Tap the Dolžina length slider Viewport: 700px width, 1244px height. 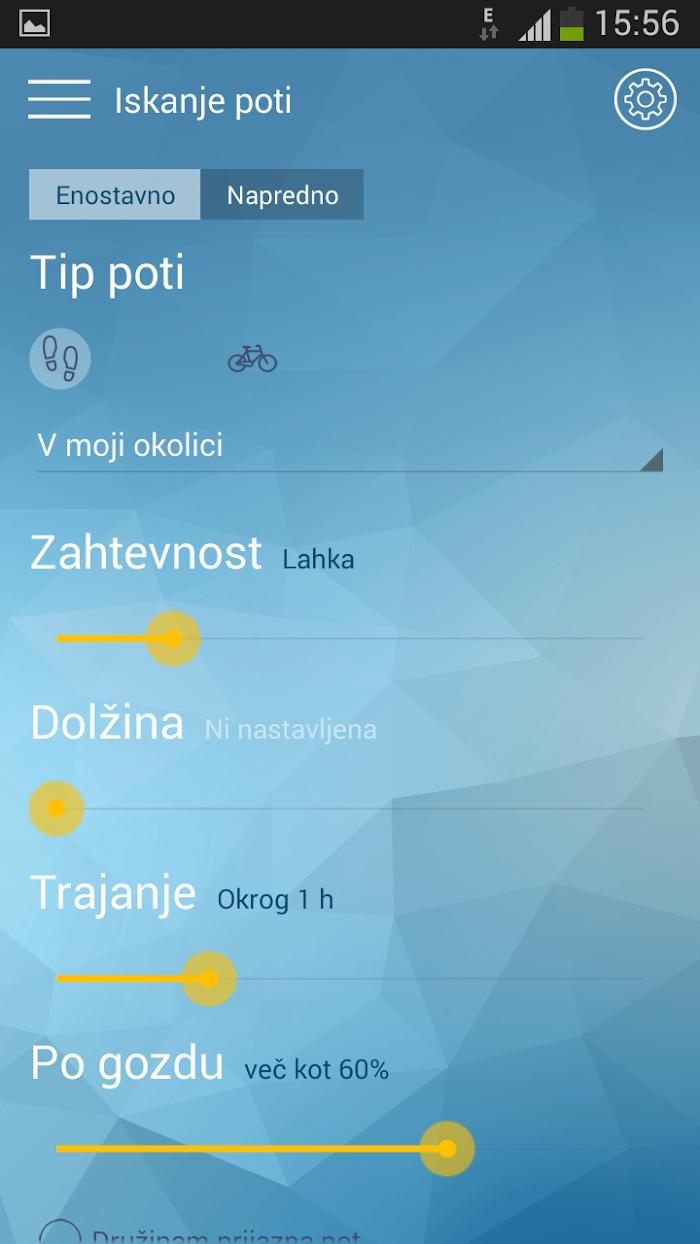350,808
